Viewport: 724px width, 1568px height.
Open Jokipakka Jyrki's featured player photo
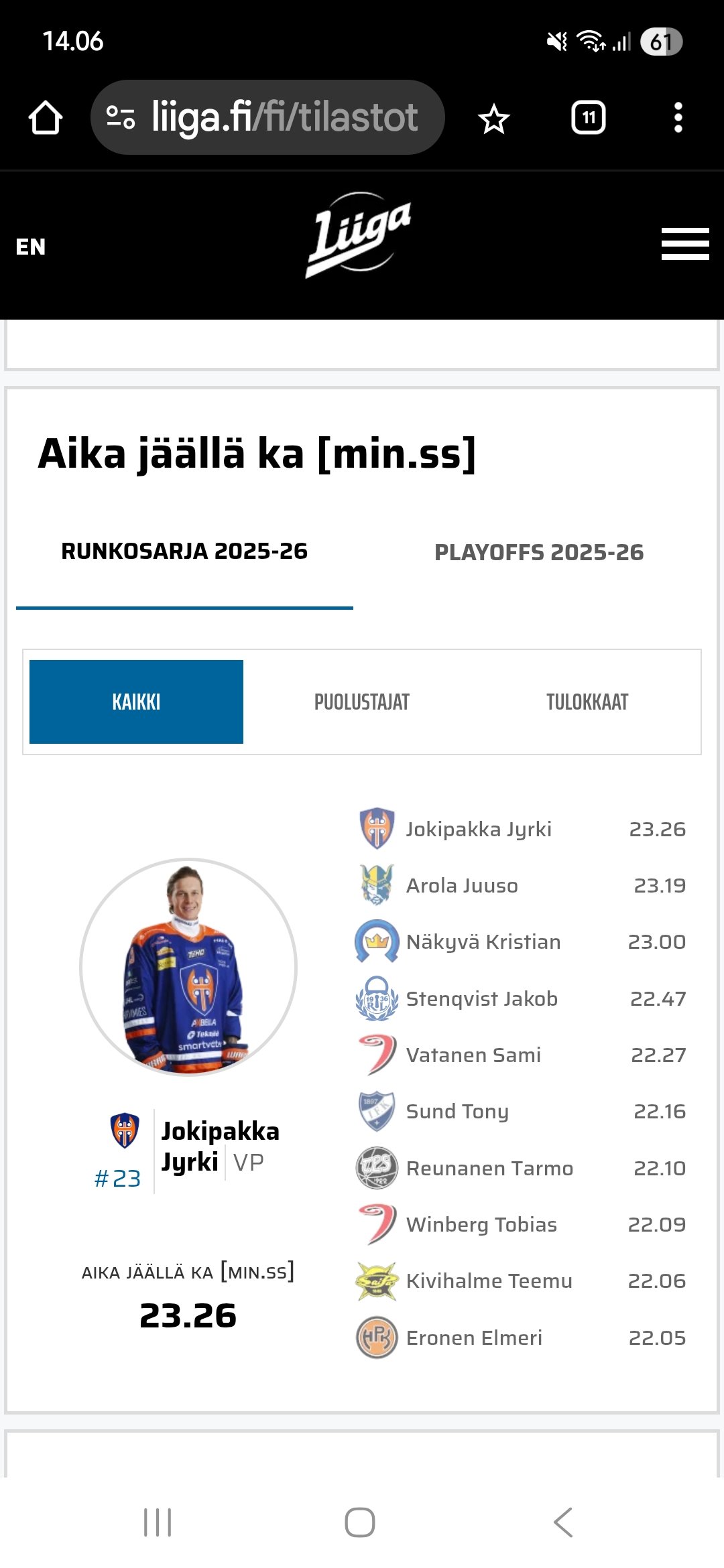click(188, 967)
